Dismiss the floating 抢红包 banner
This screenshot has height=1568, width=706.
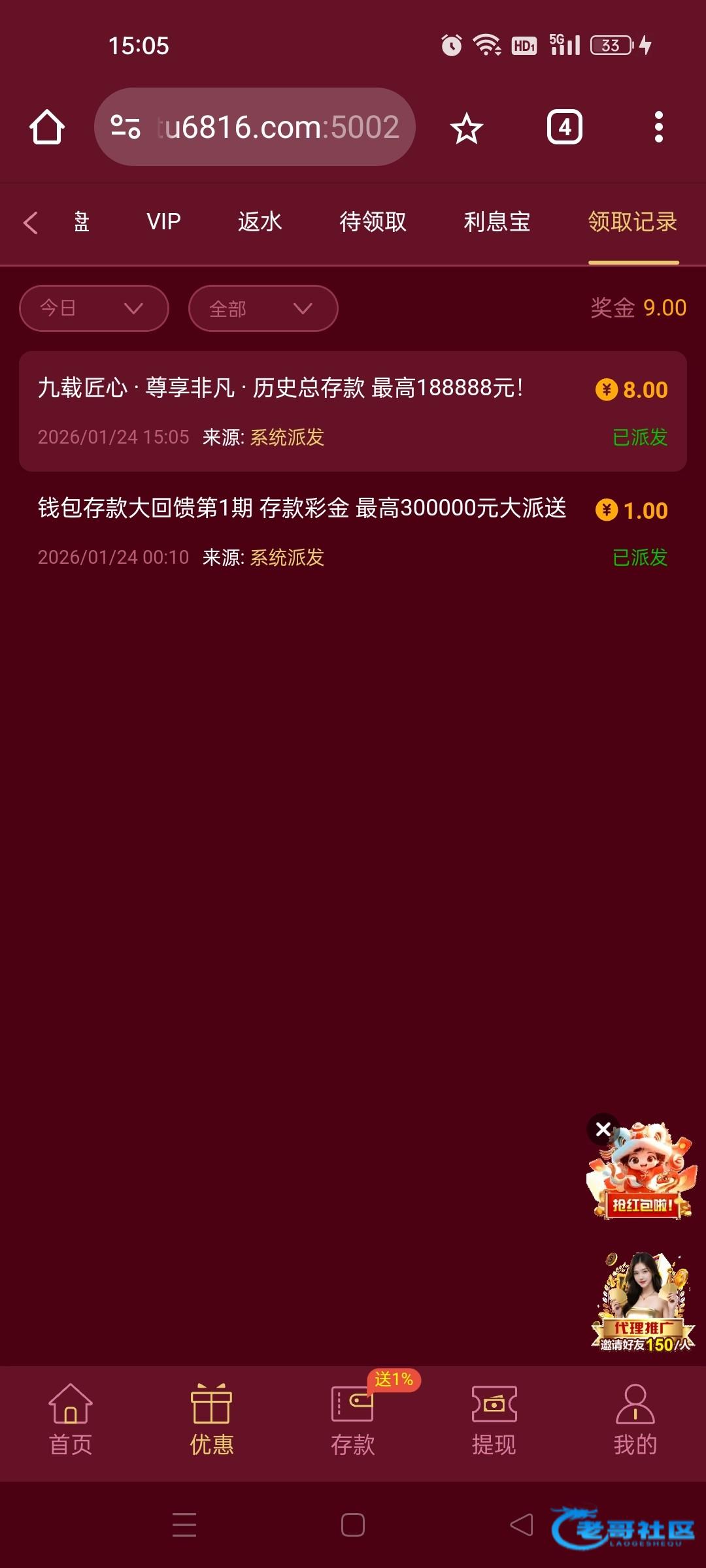coord(603,1129)
